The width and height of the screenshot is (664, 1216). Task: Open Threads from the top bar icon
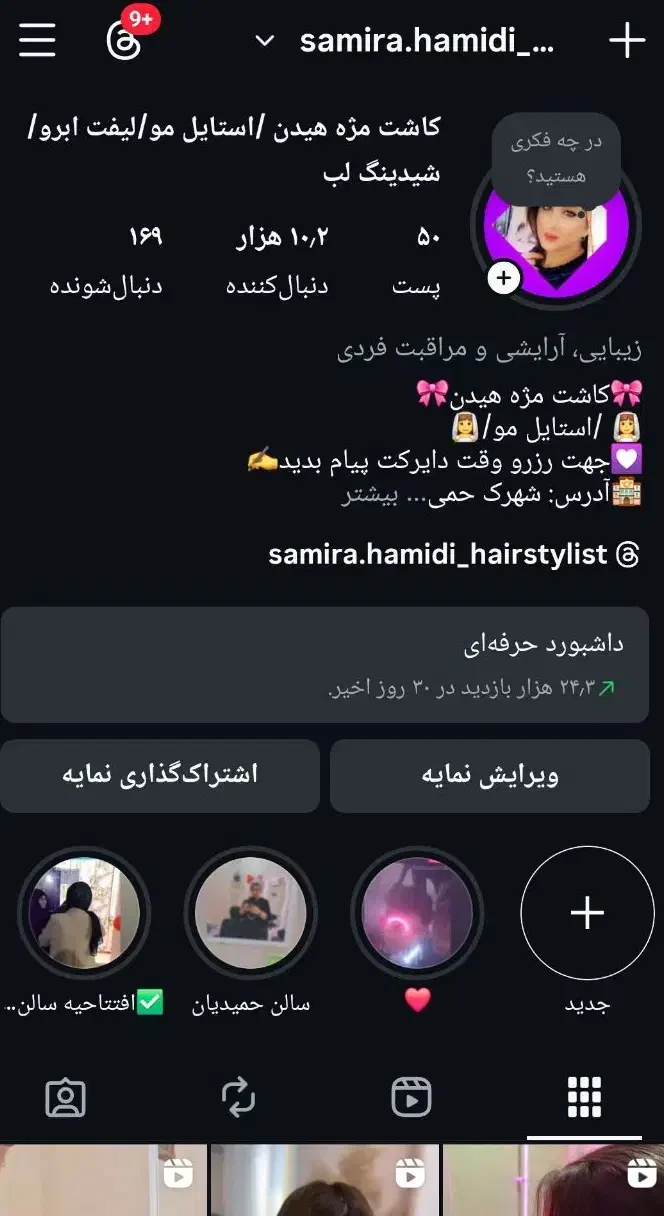point(123,41)
